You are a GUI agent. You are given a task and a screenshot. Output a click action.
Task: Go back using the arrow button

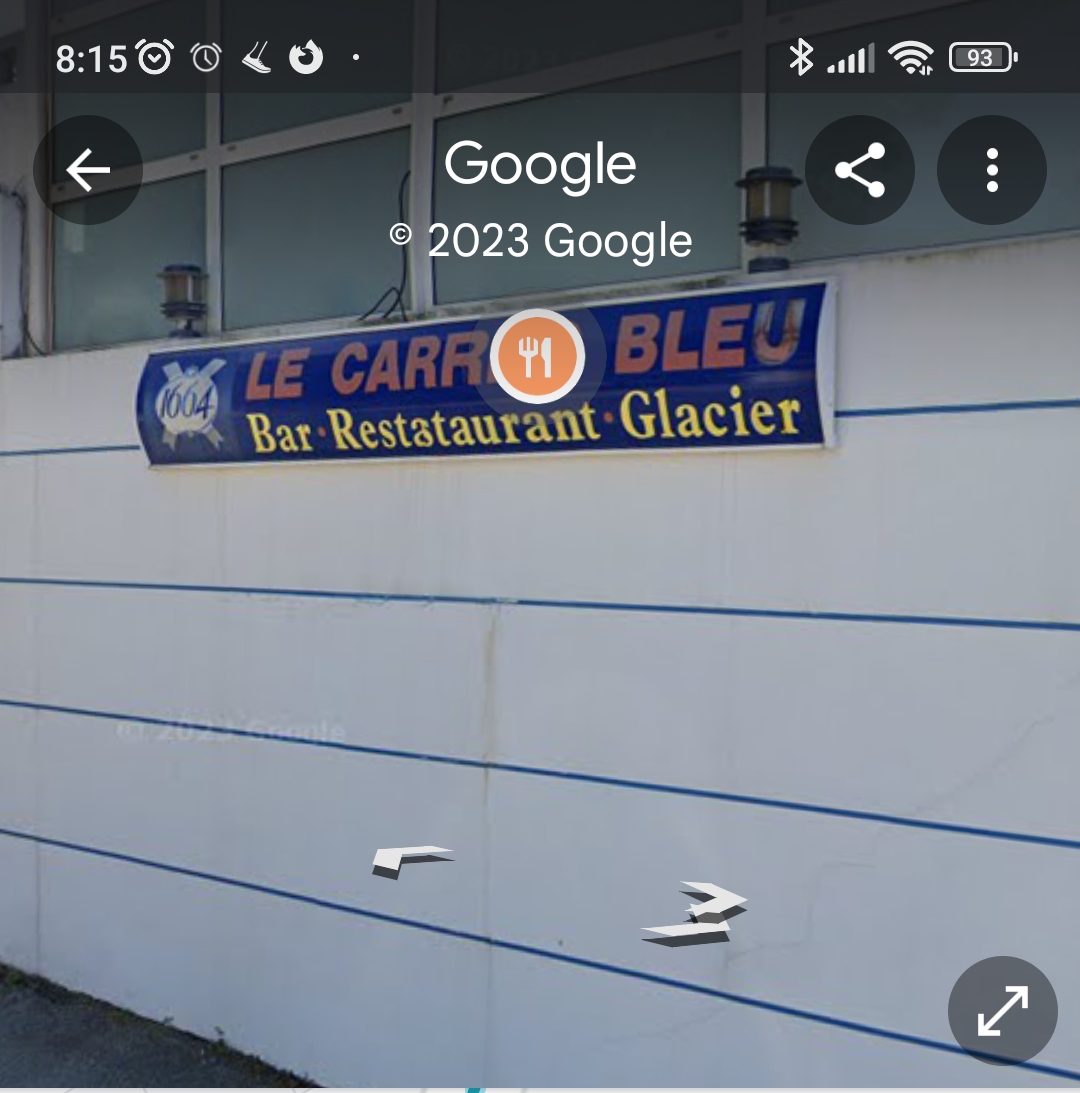coord(88,171)
